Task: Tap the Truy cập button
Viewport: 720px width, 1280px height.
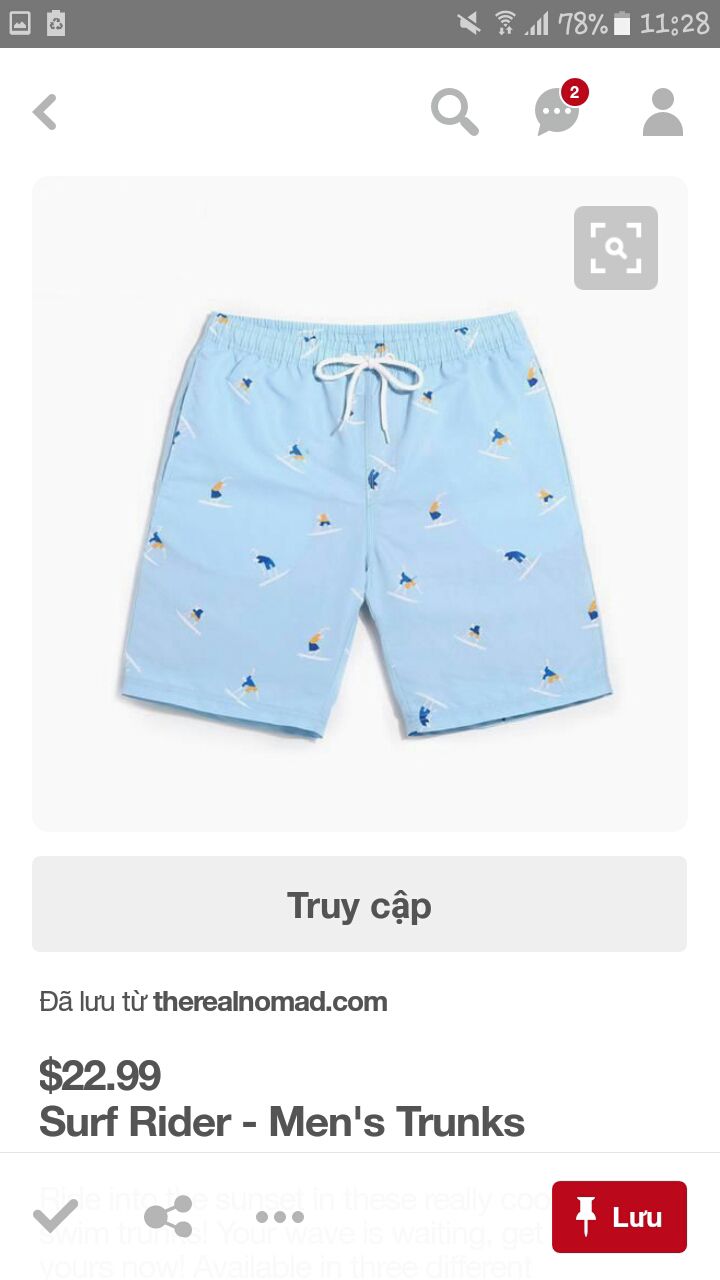Action: click(360, 904)
